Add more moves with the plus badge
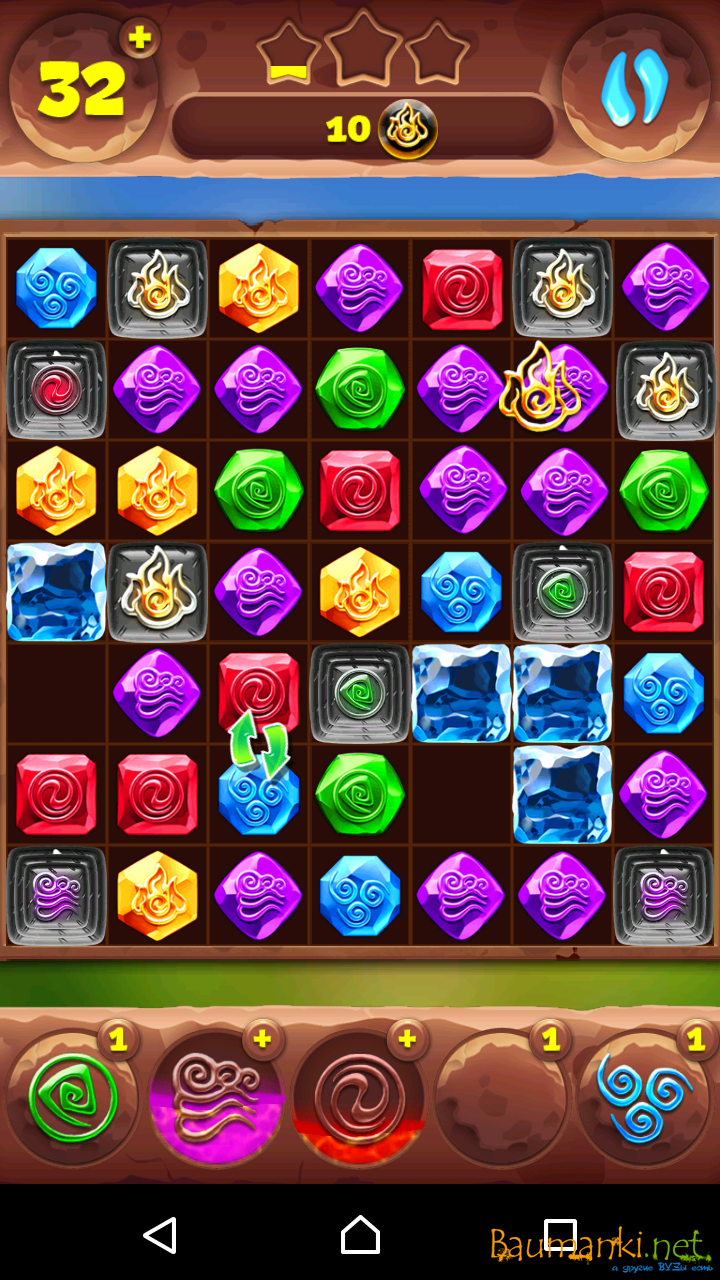 click(140, 38)
